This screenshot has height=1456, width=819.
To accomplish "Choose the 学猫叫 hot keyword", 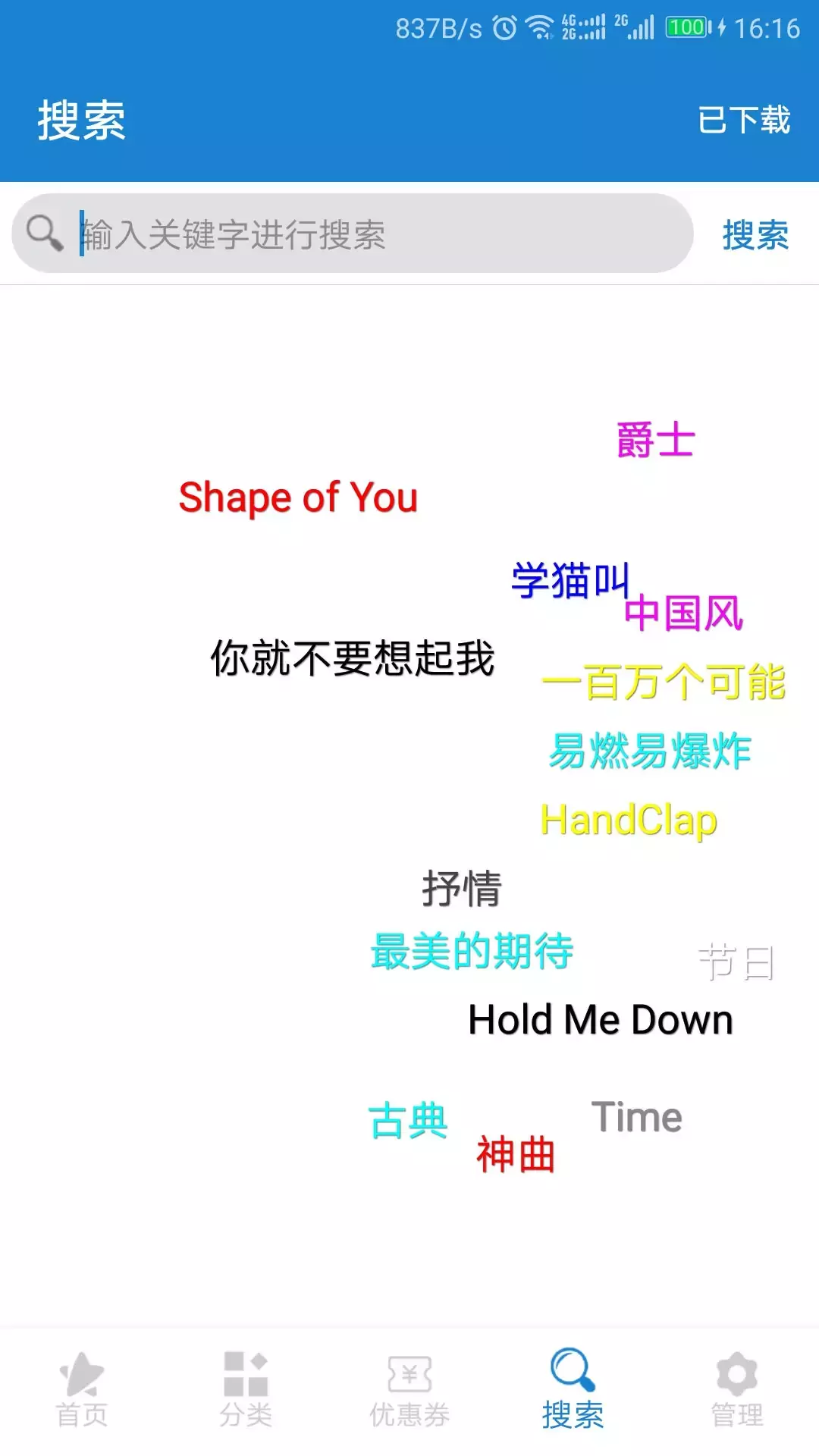I will pyautogui.click(x=570, y=580).
